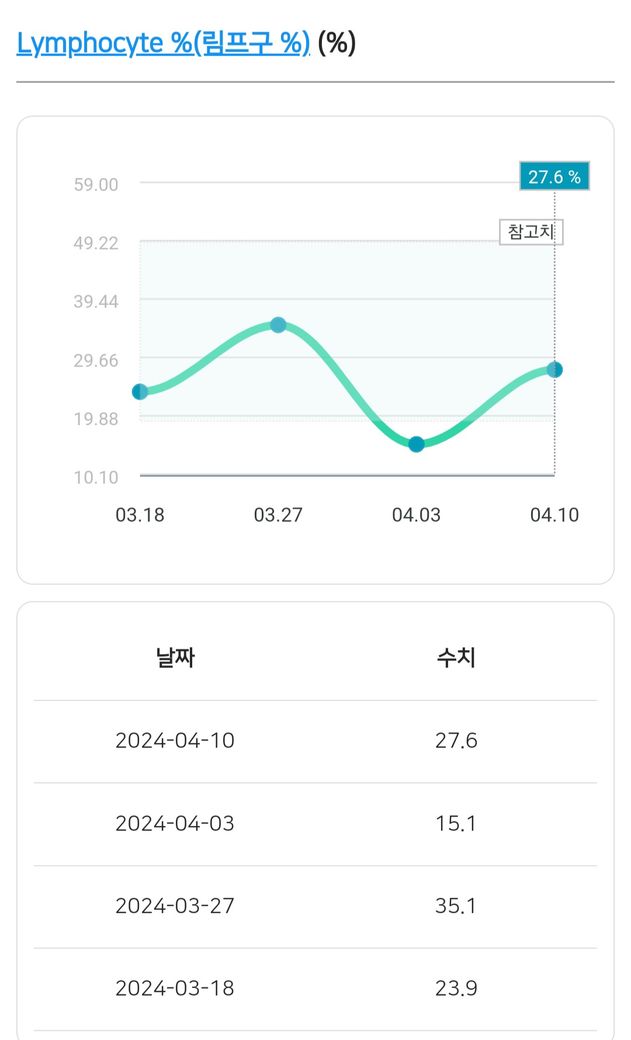Select the 03.18 data point on chart

(x=140, y=391)
